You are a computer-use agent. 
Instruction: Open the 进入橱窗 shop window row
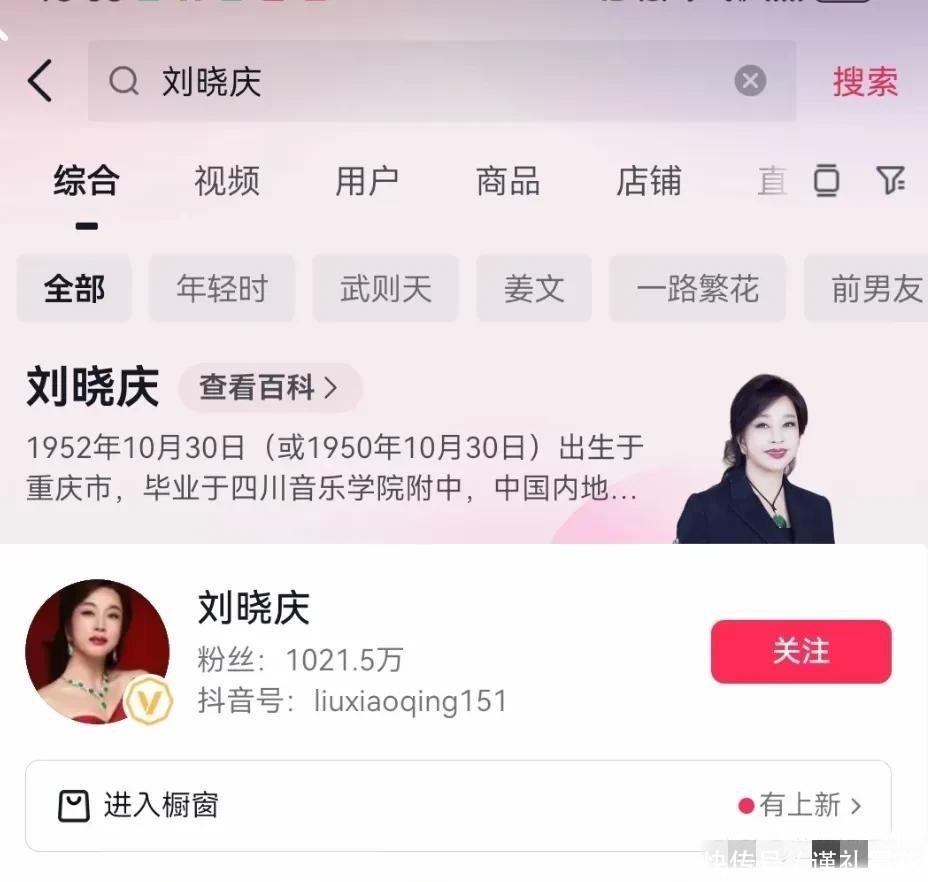457,805
